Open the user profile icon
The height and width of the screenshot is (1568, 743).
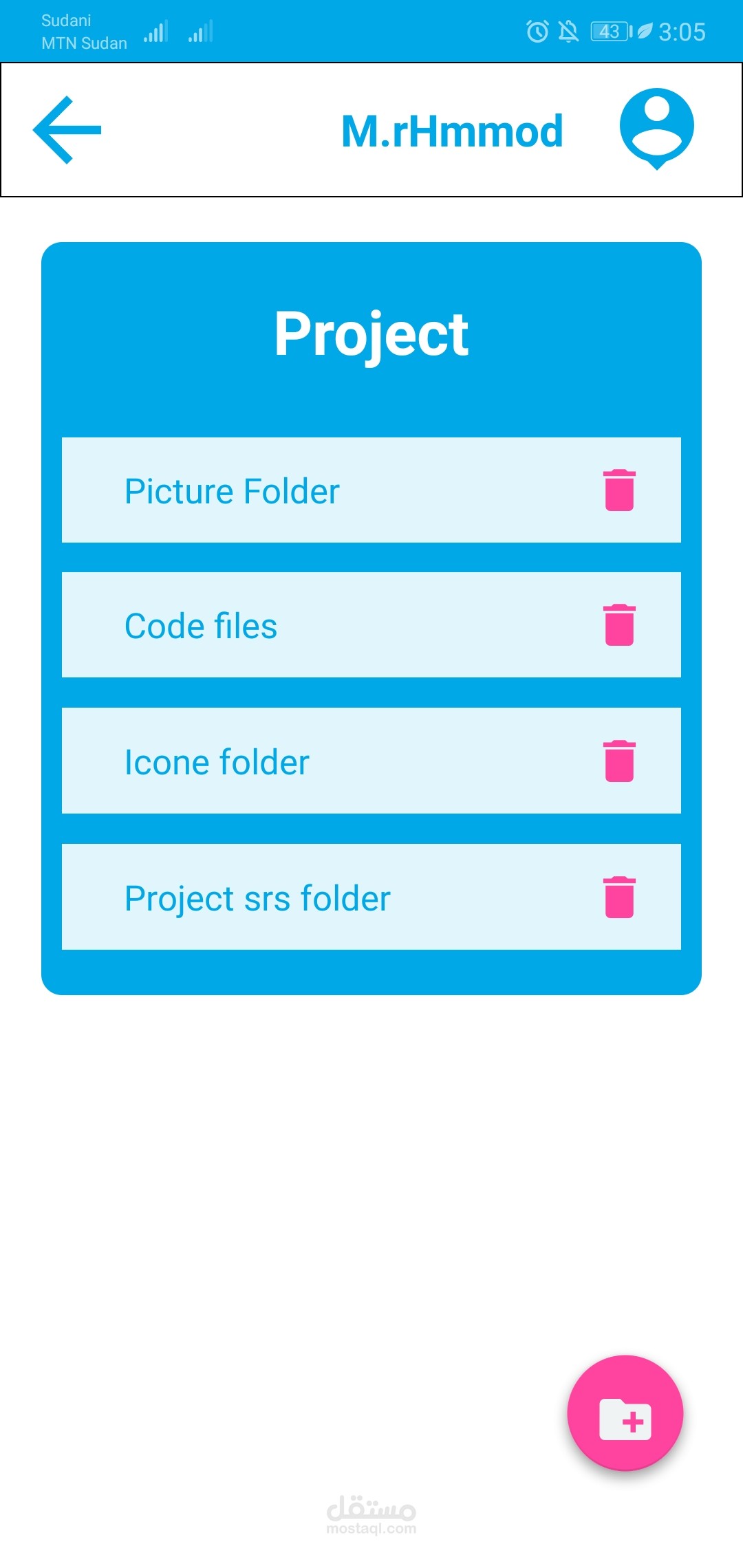point(656,128)
